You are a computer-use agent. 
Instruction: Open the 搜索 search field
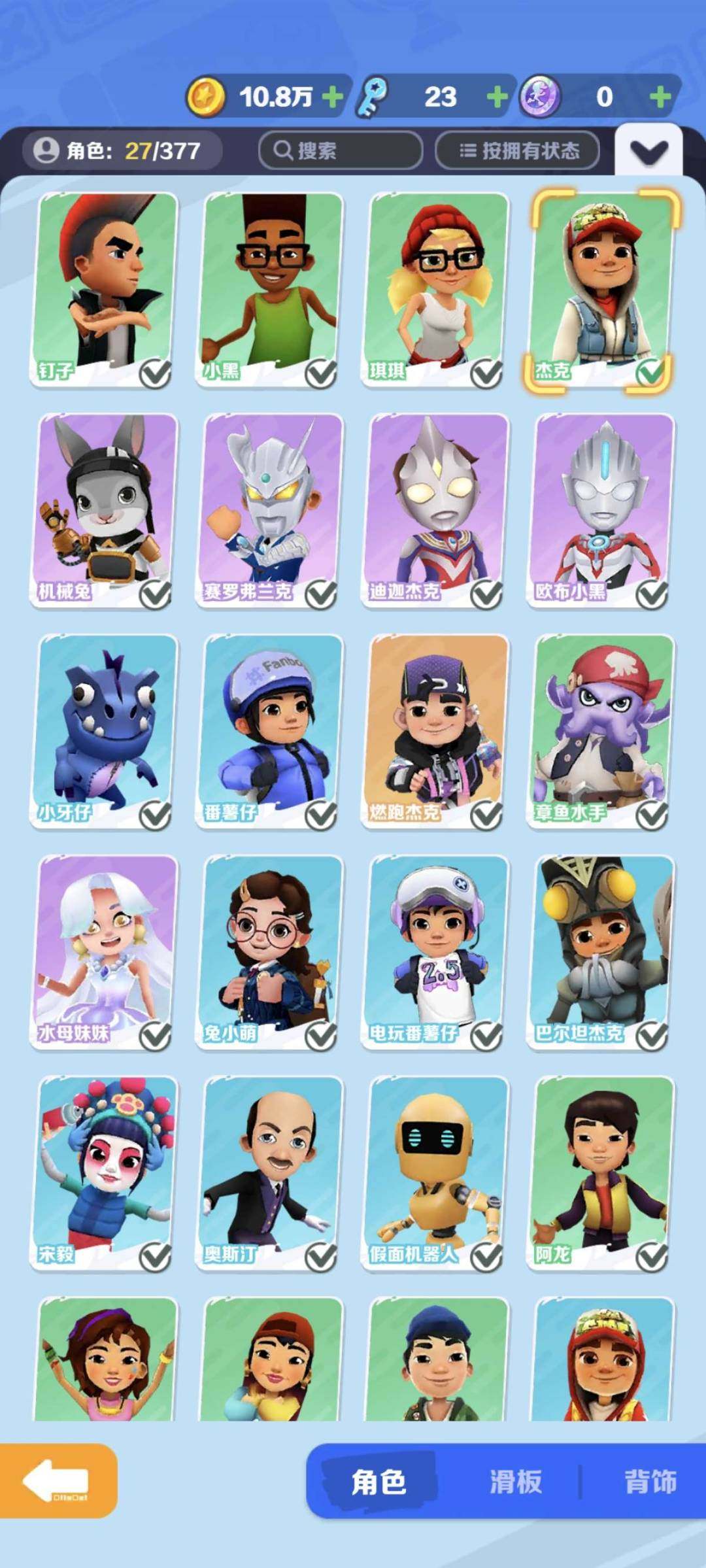pyautogui.click(x=340, y=150)
